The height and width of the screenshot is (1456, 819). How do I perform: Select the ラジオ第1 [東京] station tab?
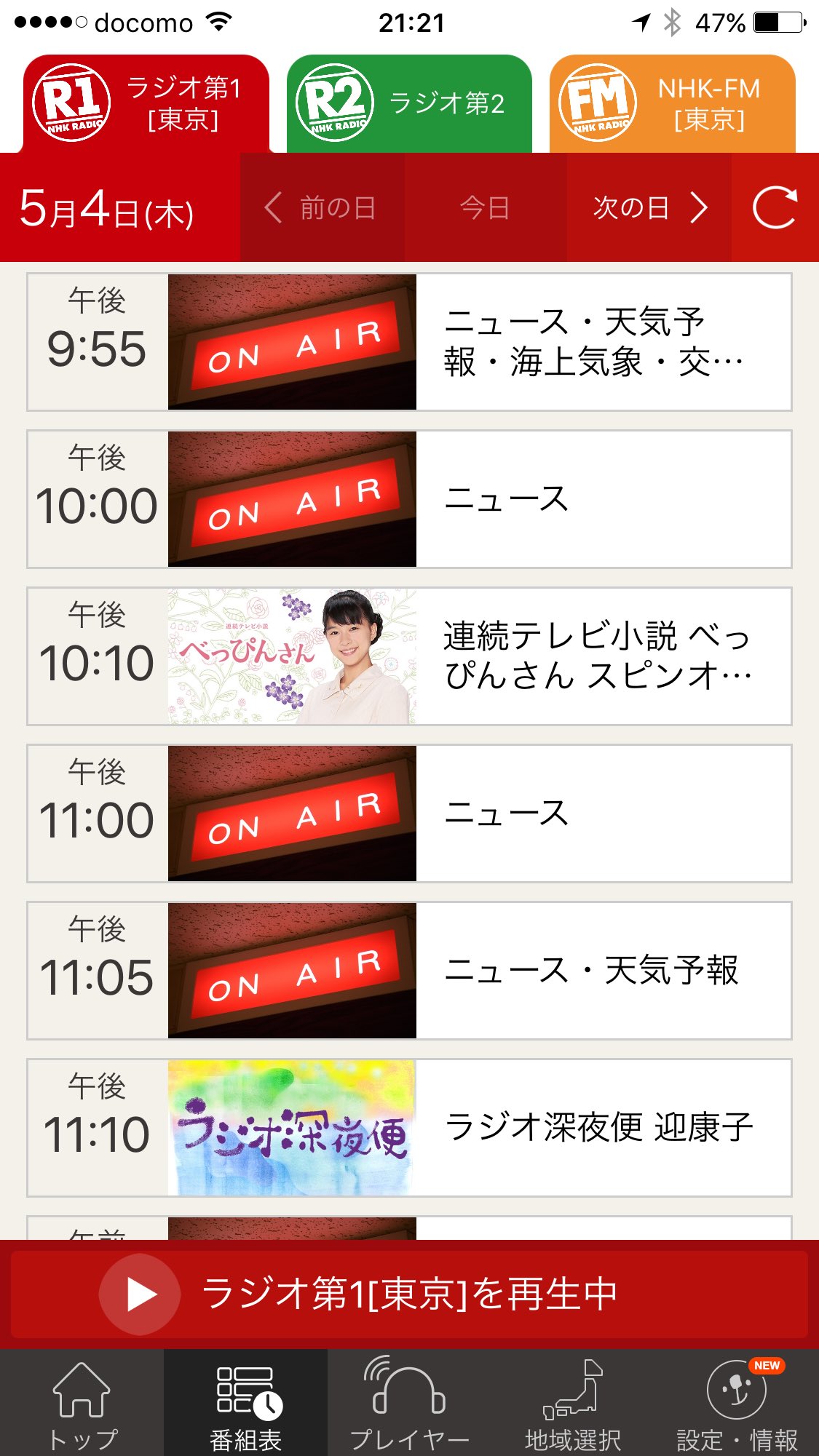146,103
